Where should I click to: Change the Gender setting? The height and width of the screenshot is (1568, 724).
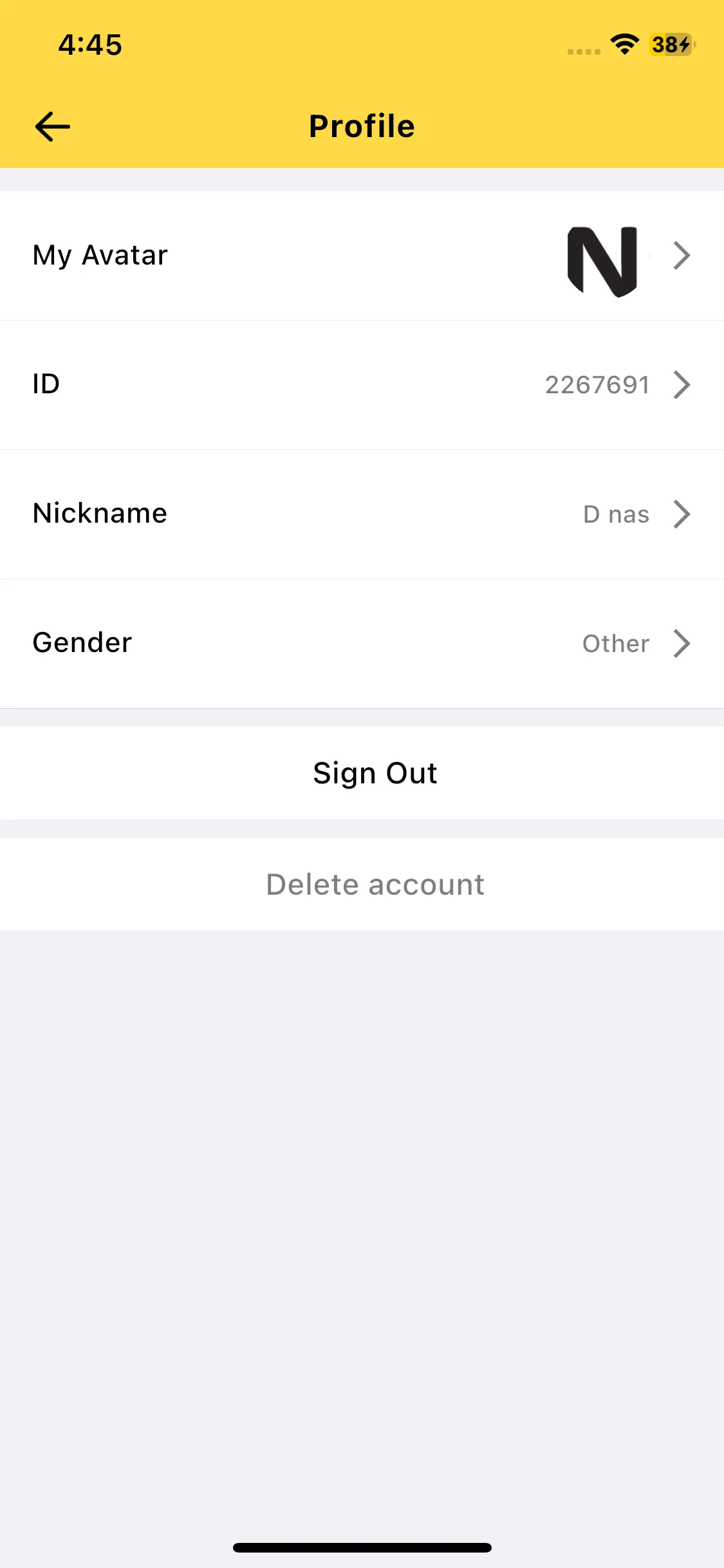click(362, 643)
